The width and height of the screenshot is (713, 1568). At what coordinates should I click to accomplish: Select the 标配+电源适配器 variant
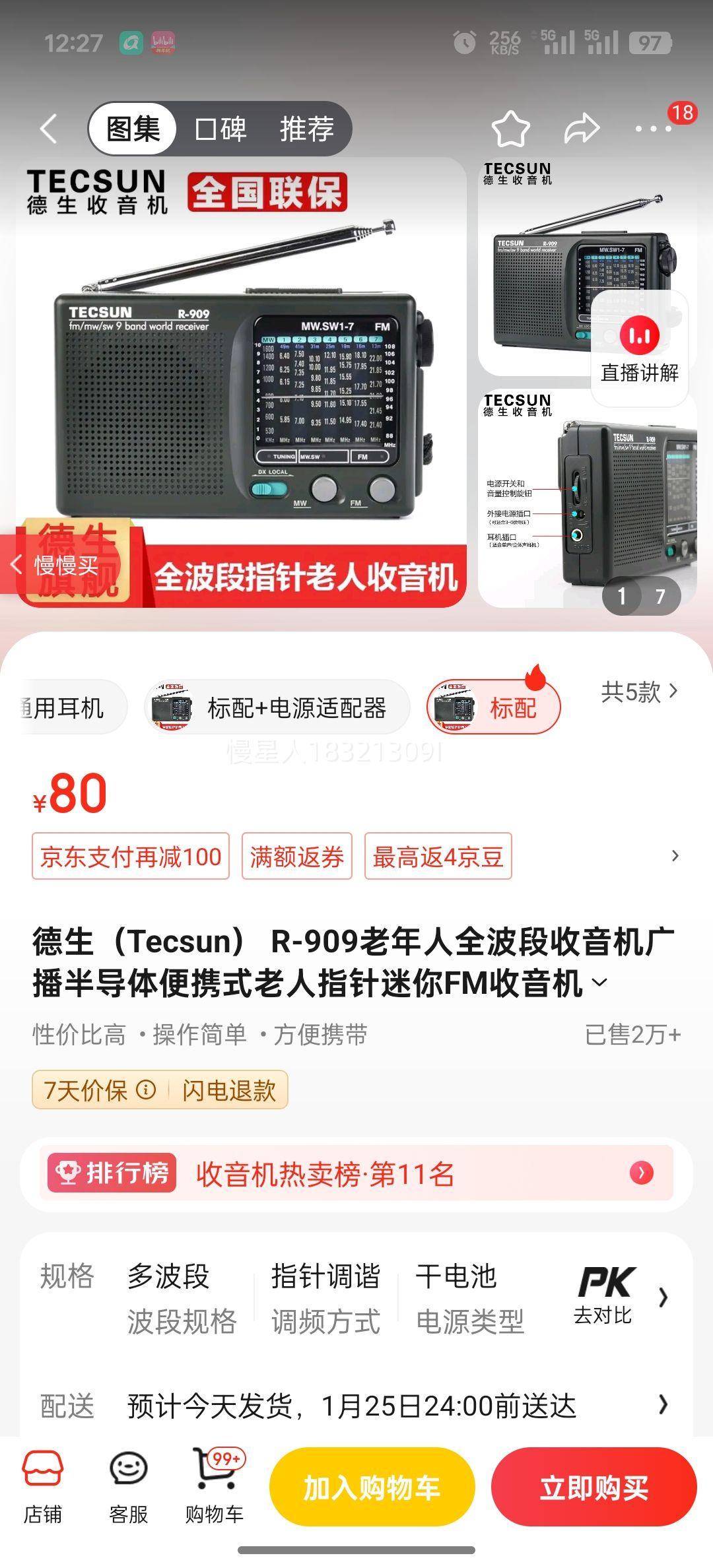coord(277,708)
